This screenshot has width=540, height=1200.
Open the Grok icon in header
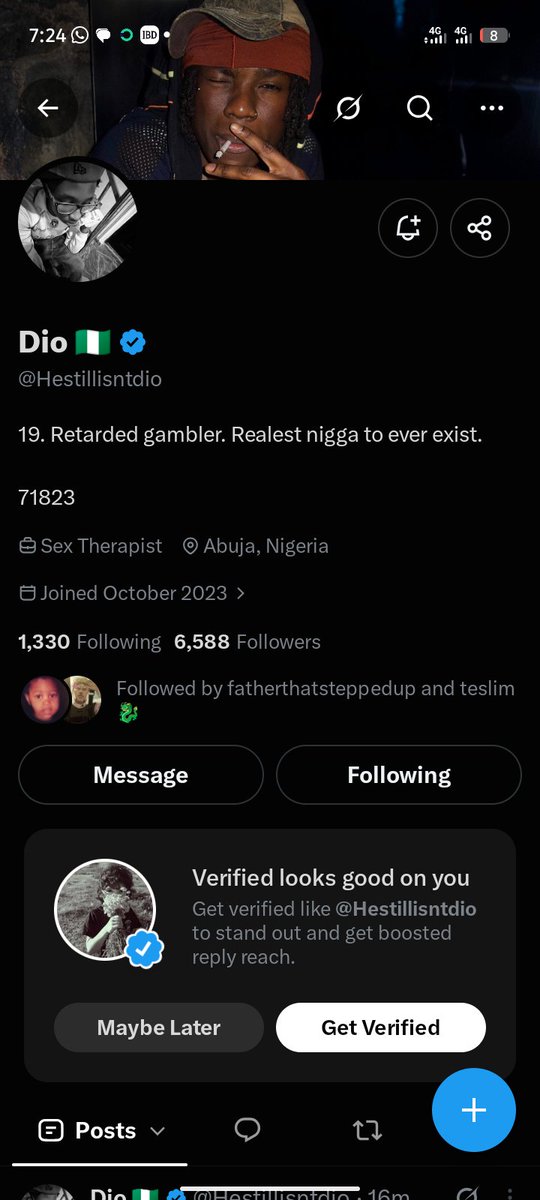(348, 108)
